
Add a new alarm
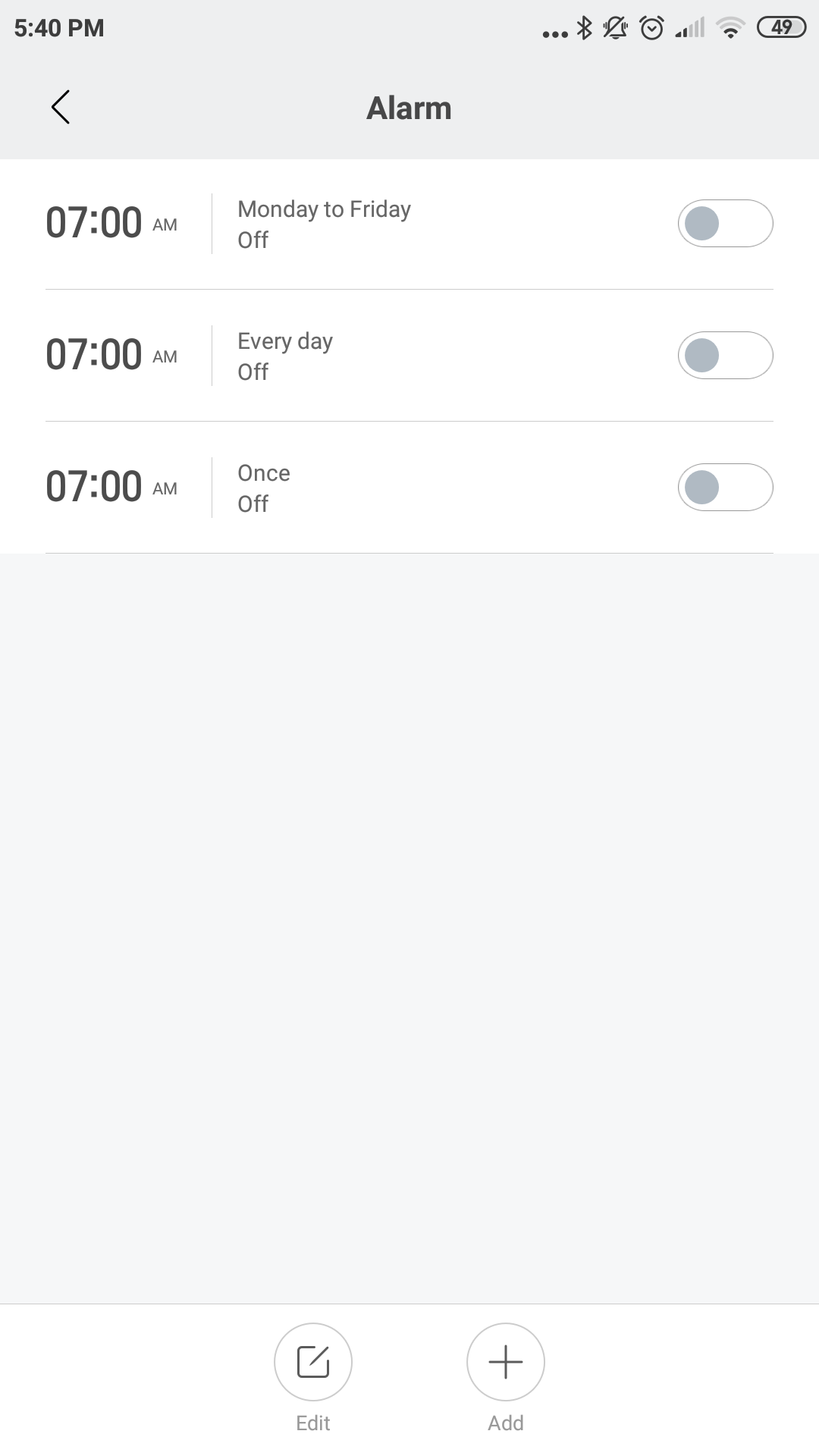pyautogui.click(x=506, y=1363)
